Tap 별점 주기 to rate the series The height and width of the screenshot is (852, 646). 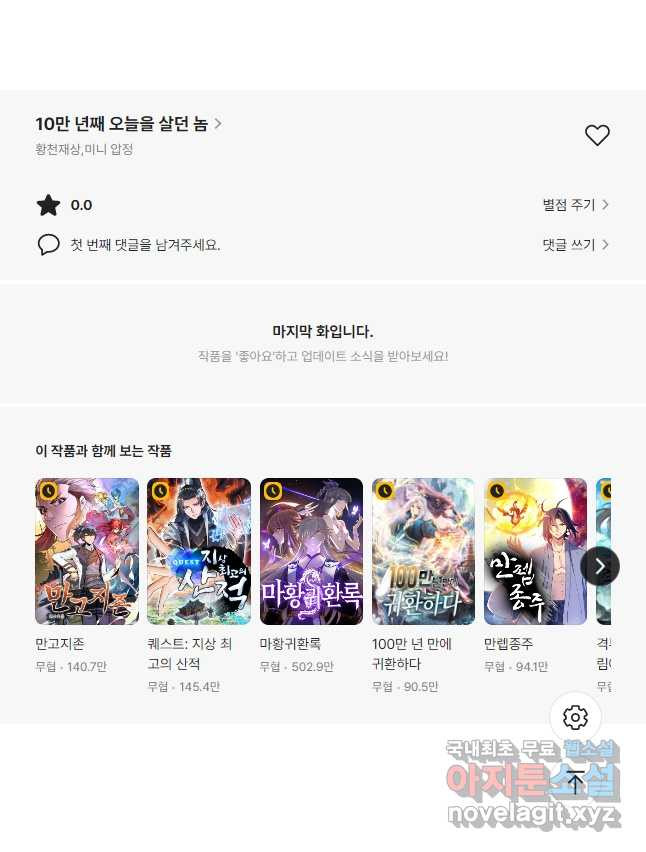pos(575,205)
